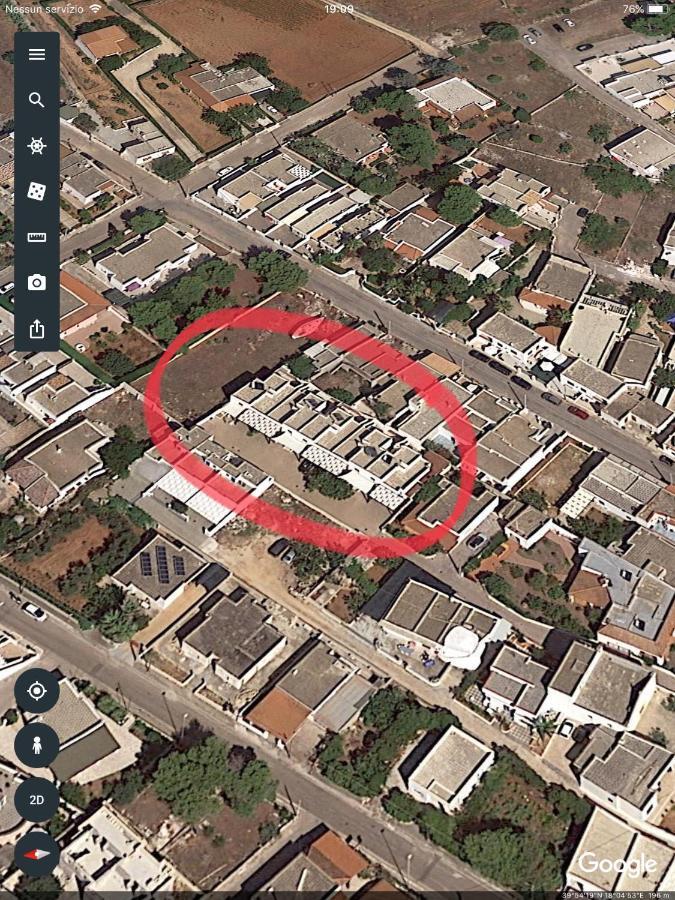Open Voyager ship wheel
The height and width of the screenshot is (900, 675).
click(37, 146)
